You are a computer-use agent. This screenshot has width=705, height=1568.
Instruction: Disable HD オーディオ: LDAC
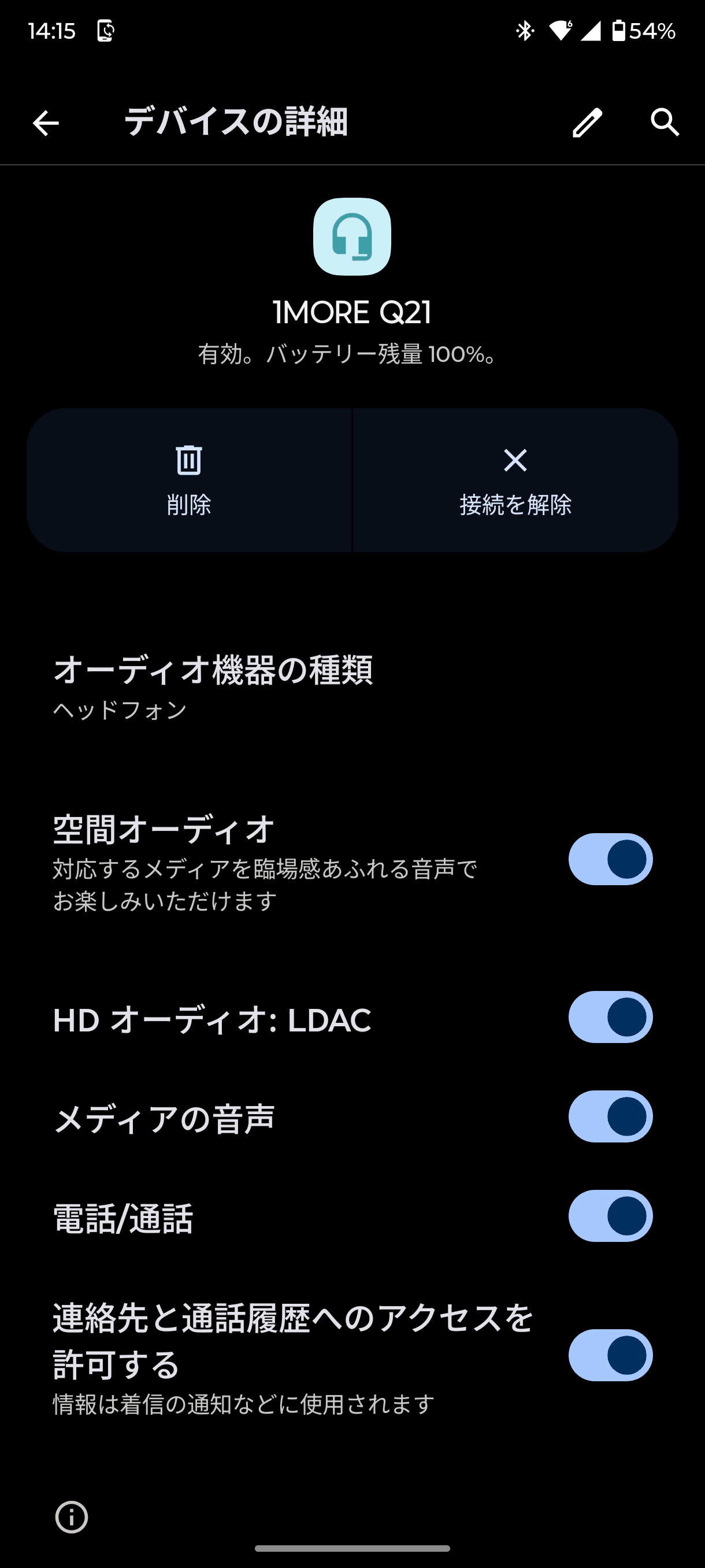610,1017
